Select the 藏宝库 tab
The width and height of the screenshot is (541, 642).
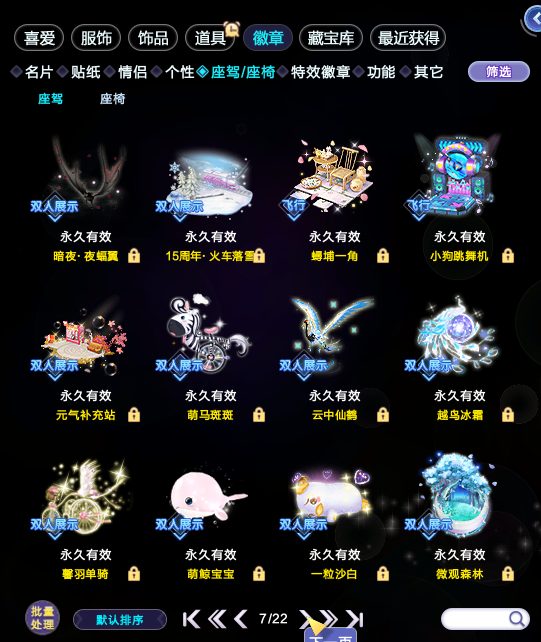pos(330,38)
